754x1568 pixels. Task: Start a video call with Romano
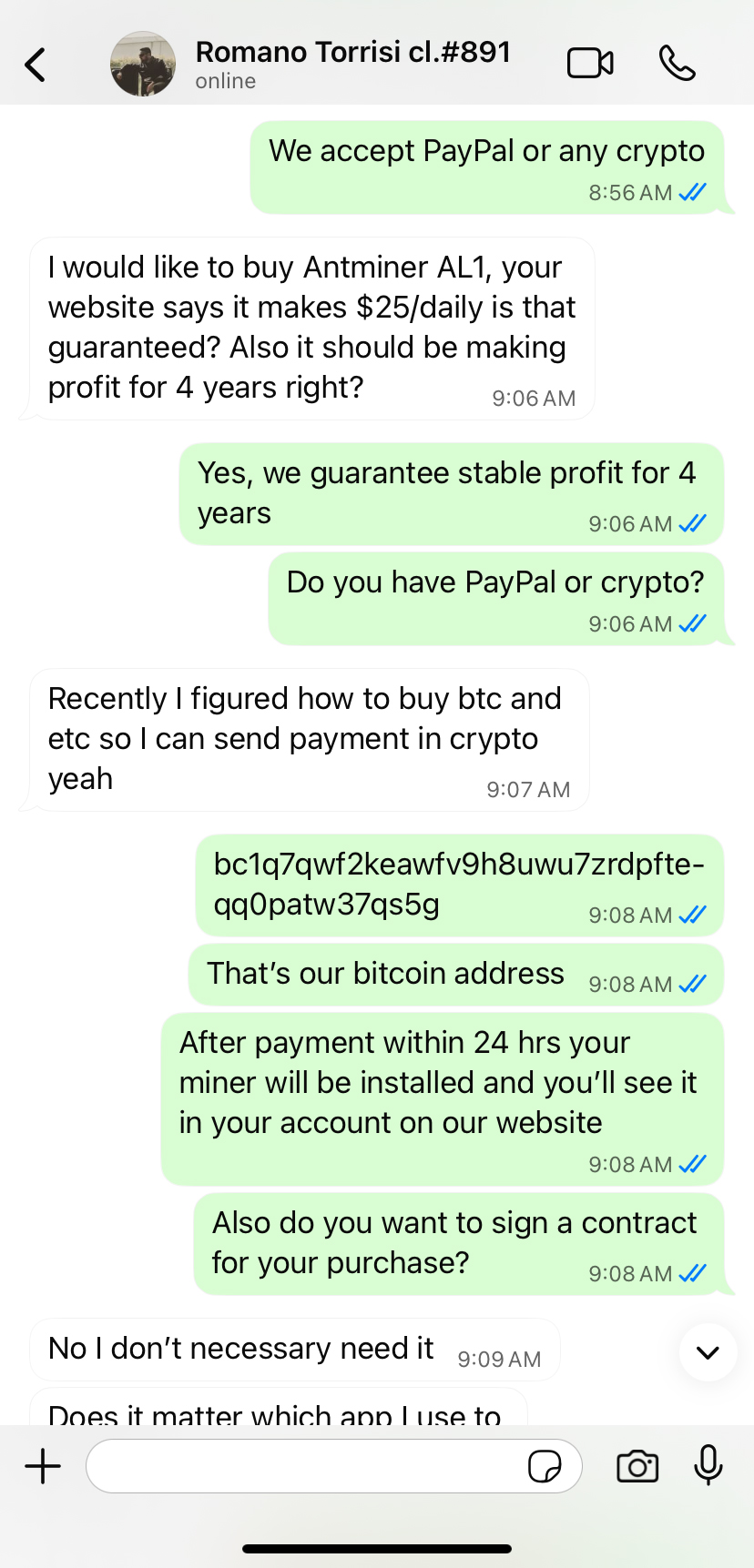[x=590, y=64]
